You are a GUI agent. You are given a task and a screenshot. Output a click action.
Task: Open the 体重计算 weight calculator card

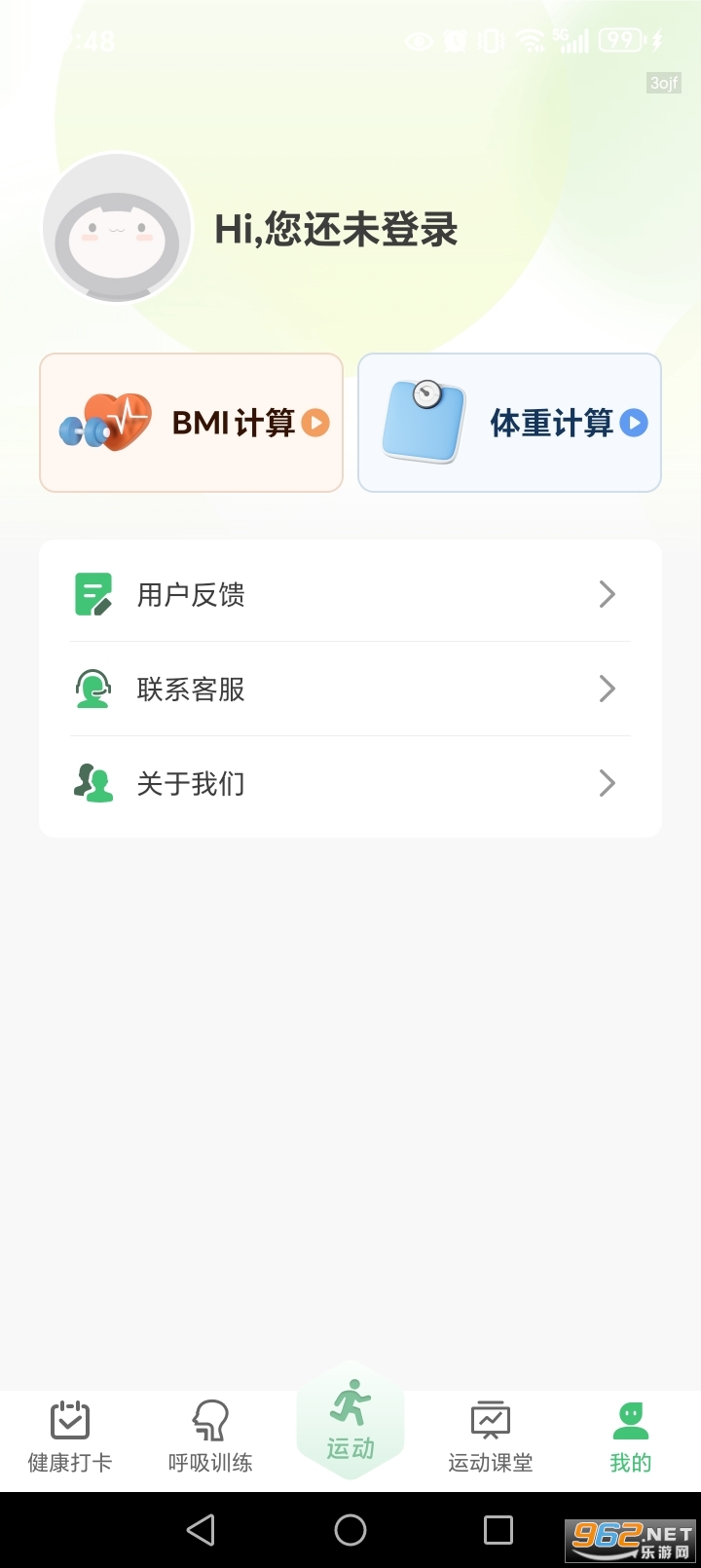509,421
